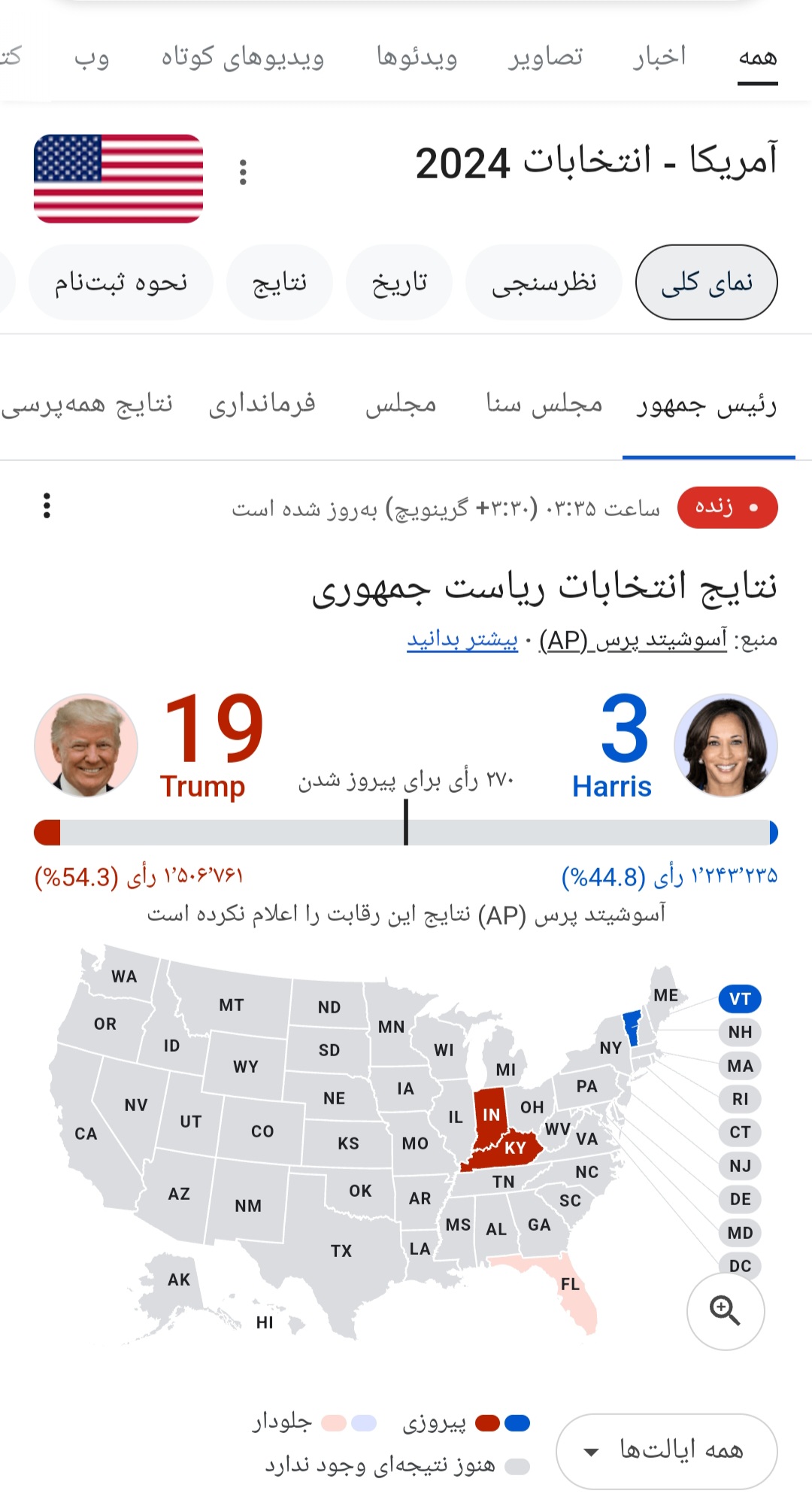Viewport: 812px width, 1506px height.
Task: Open the بیشتر بدانید link
Action: point(462,640)
